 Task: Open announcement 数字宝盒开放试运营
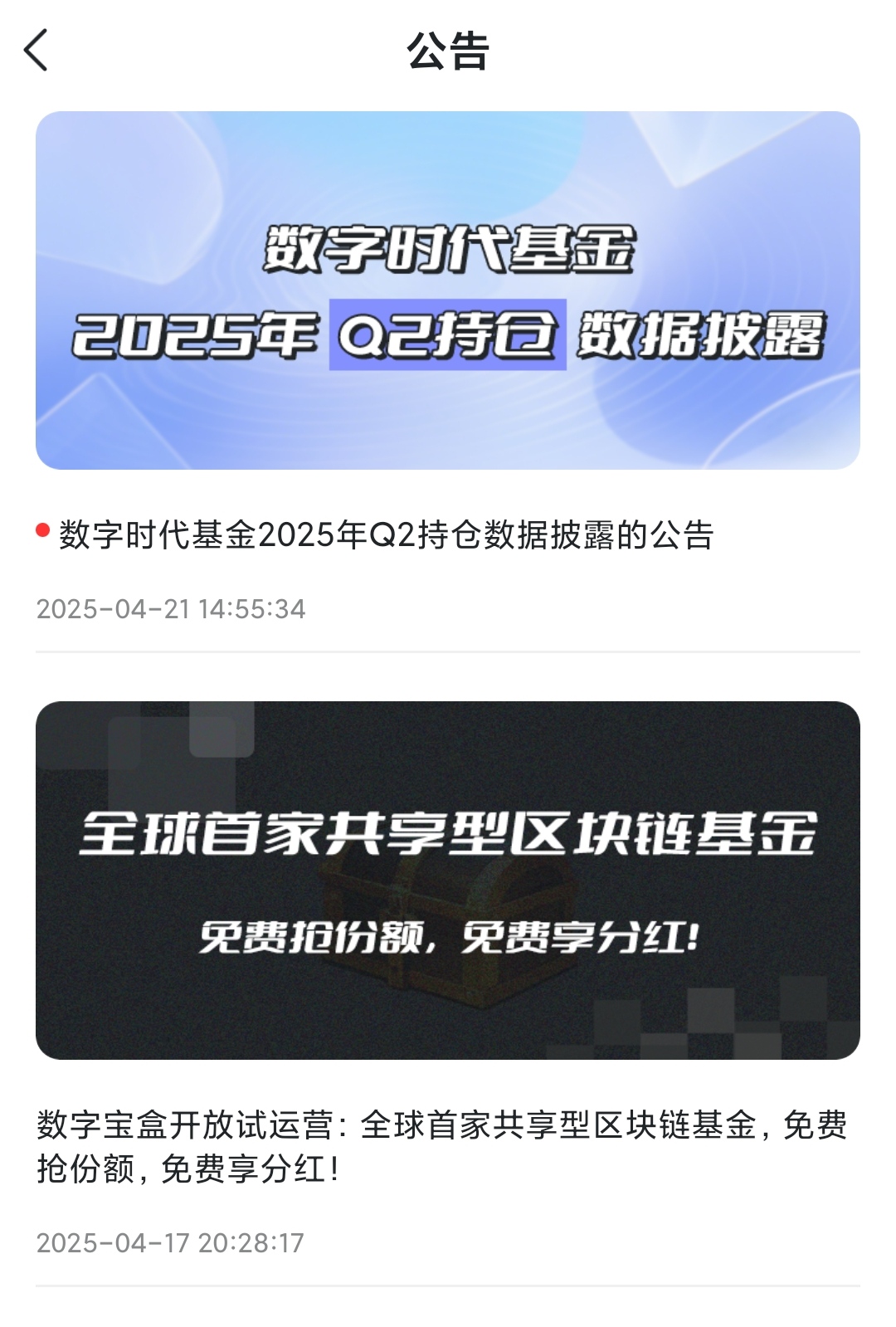(x=441, y=1147)
